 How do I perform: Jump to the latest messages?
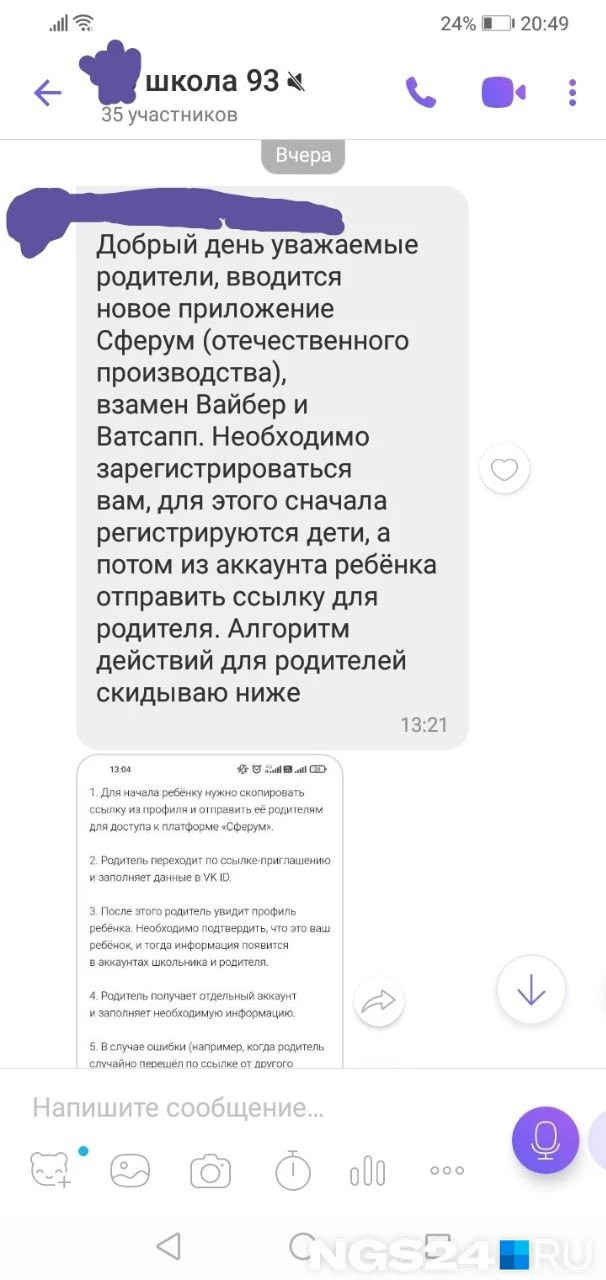click(x=530, y=990)
